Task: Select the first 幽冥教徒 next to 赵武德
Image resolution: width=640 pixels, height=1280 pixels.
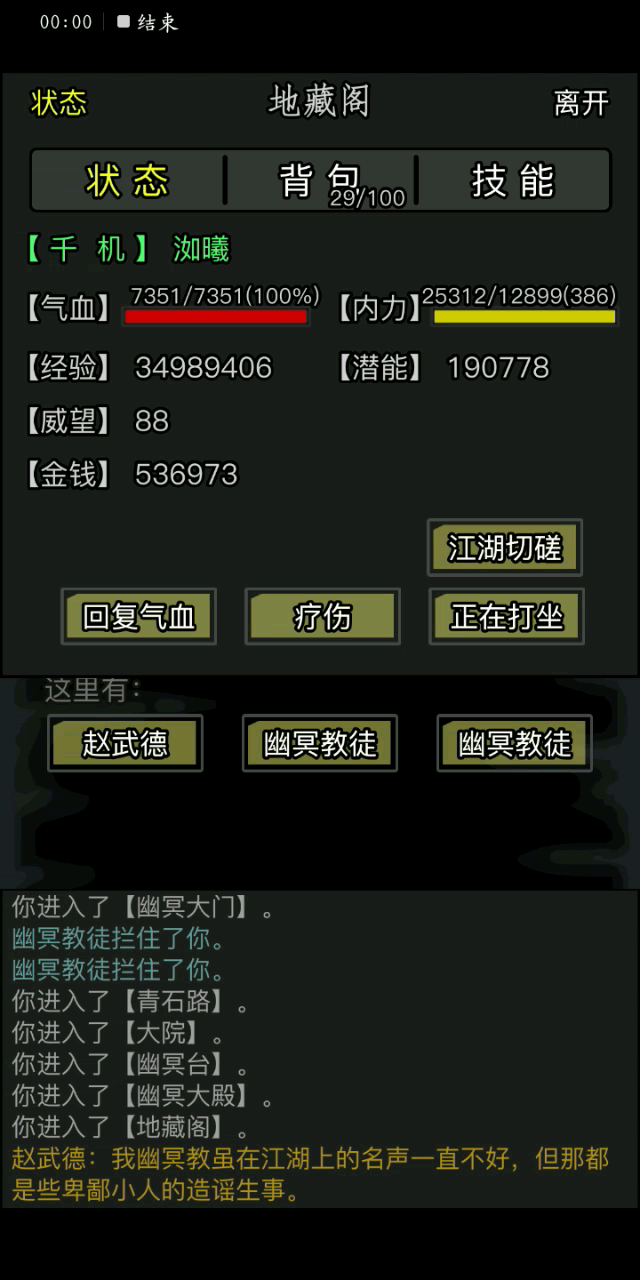Action: (x=320, y=743)
